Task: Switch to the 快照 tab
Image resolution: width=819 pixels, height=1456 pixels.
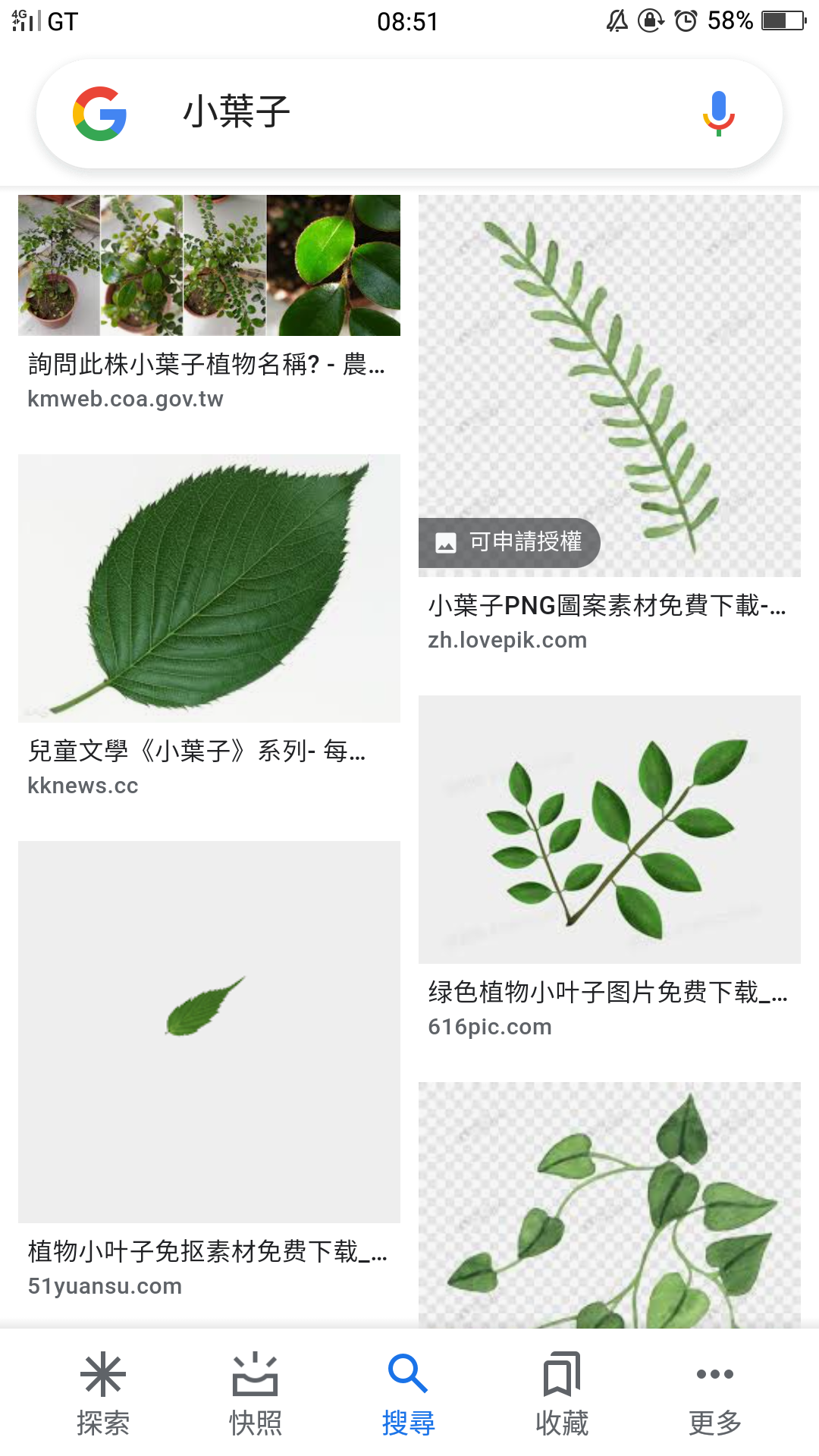Action: coord(256,1394)
